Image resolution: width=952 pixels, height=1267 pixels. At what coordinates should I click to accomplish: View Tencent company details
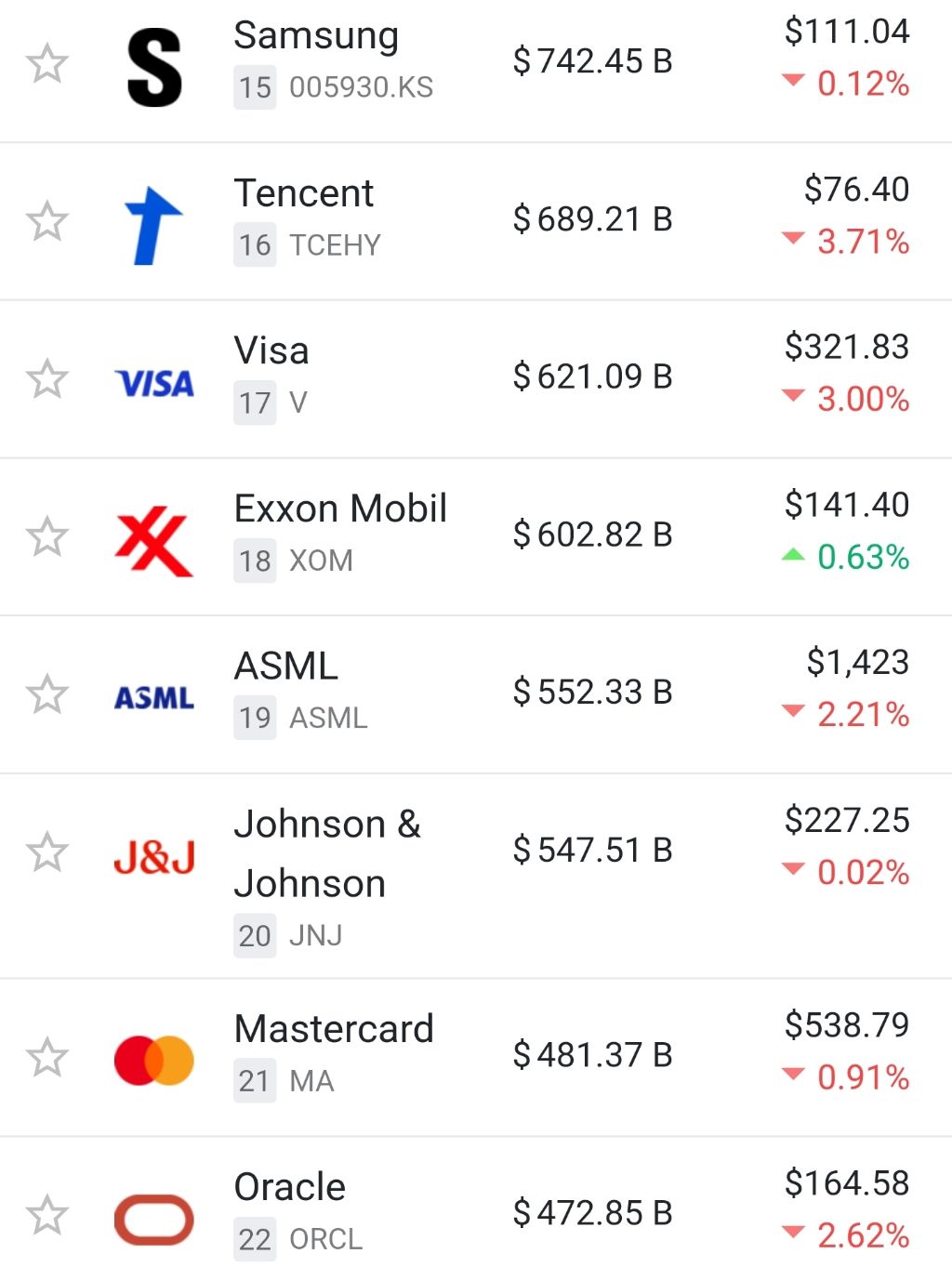[303, 194]
